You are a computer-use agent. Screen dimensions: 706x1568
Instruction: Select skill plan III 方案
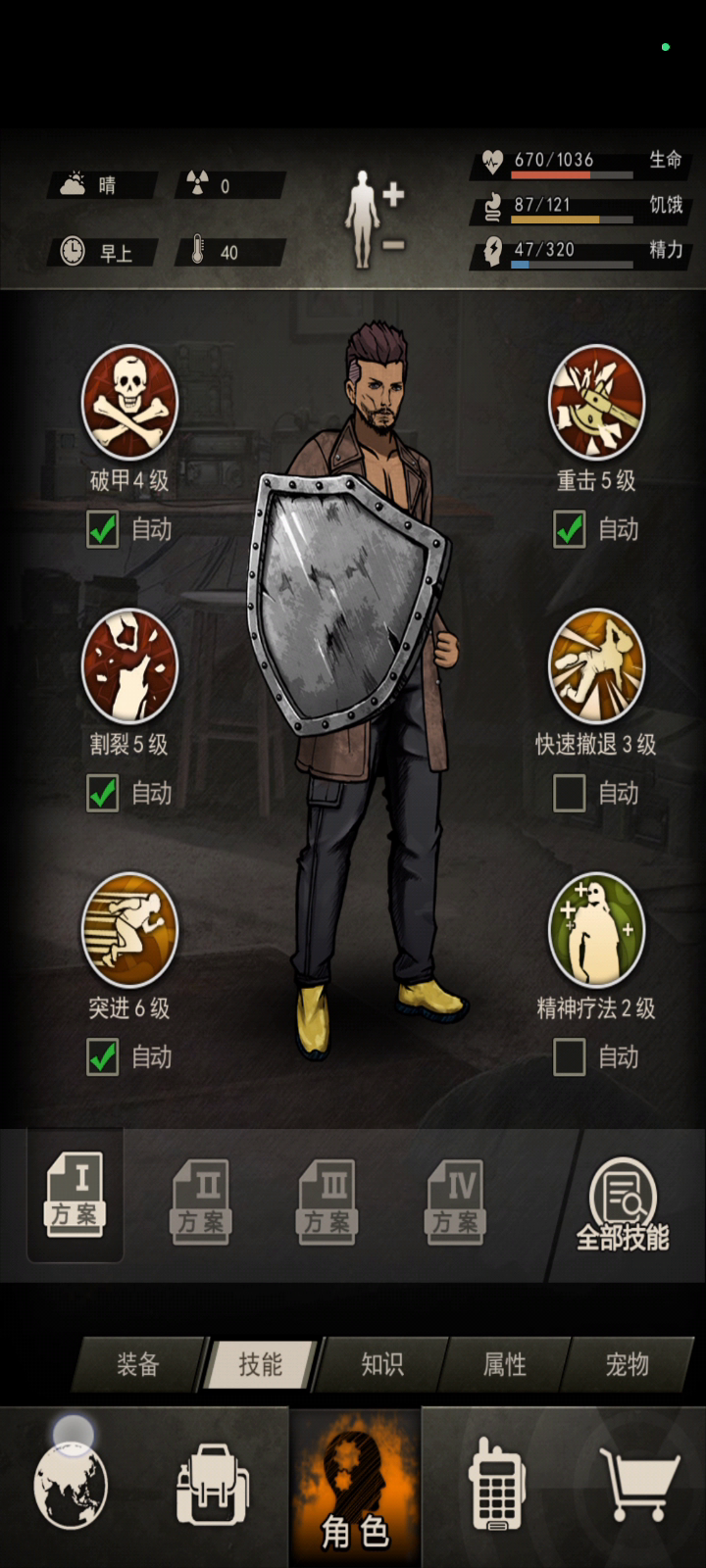click(x=328, y=1200)
